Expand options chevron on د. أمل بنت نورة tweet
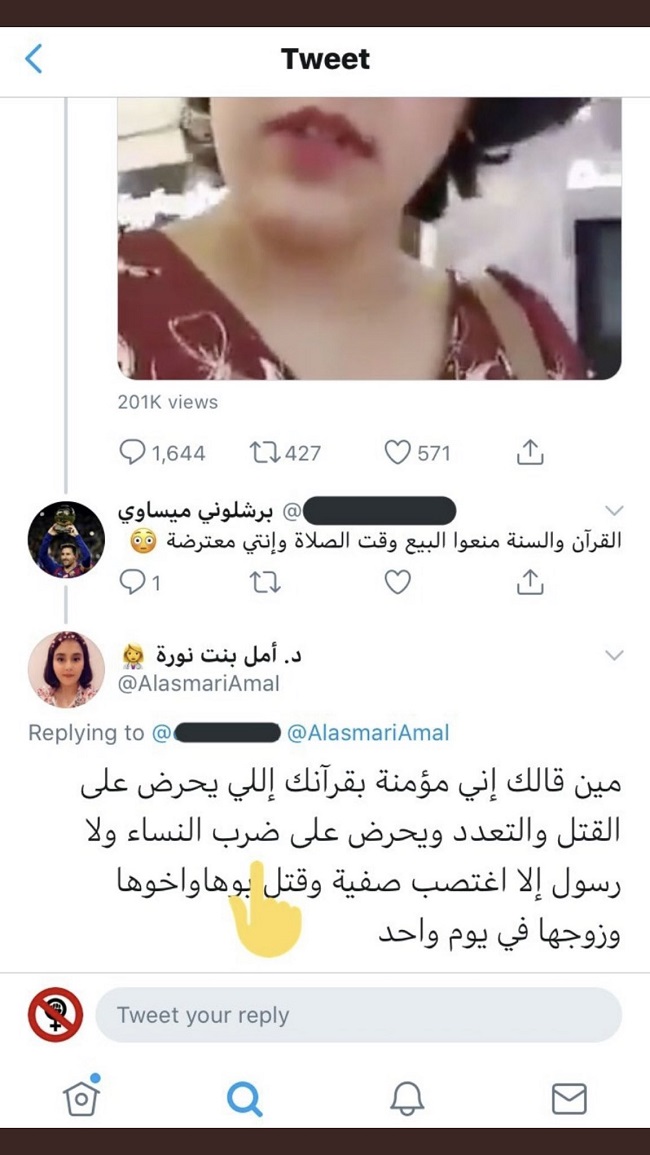 click(x=614, y=655)
